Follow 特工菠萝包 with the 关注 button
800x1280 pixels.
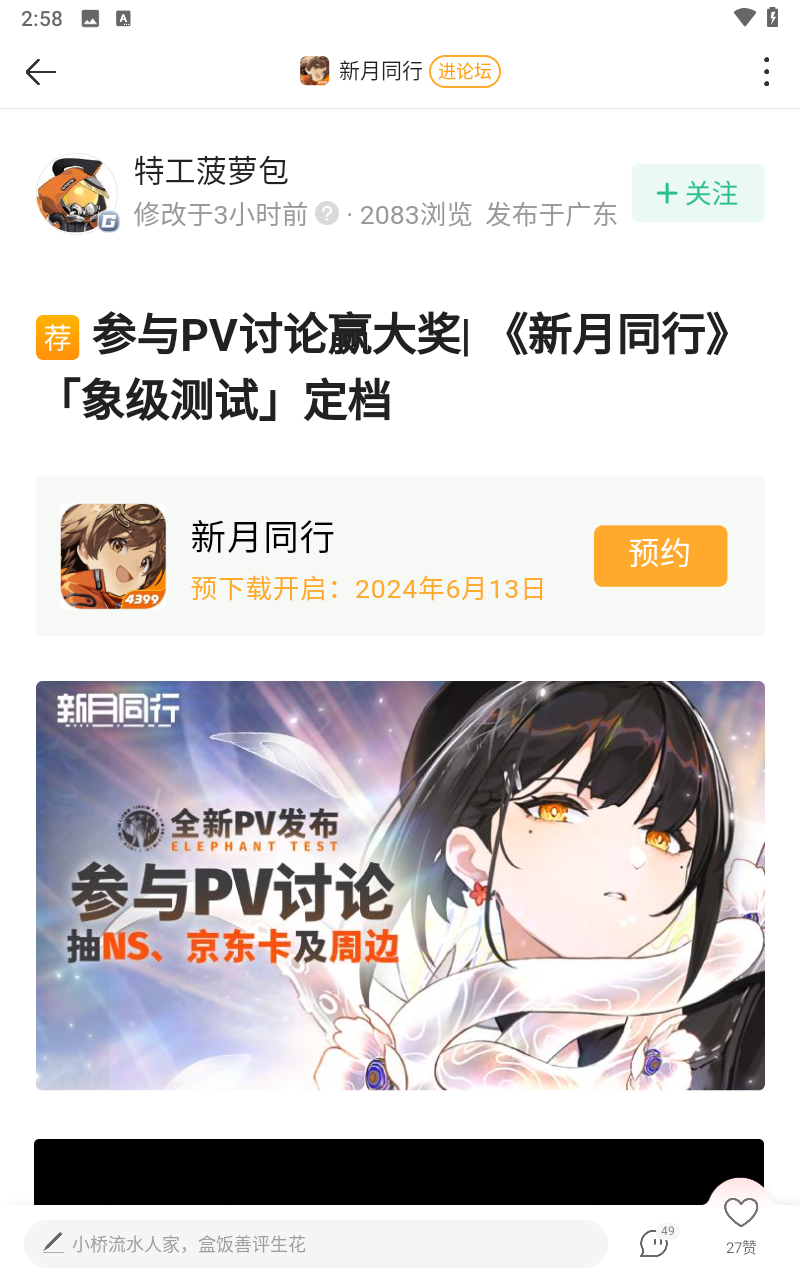tap(698, 193)
